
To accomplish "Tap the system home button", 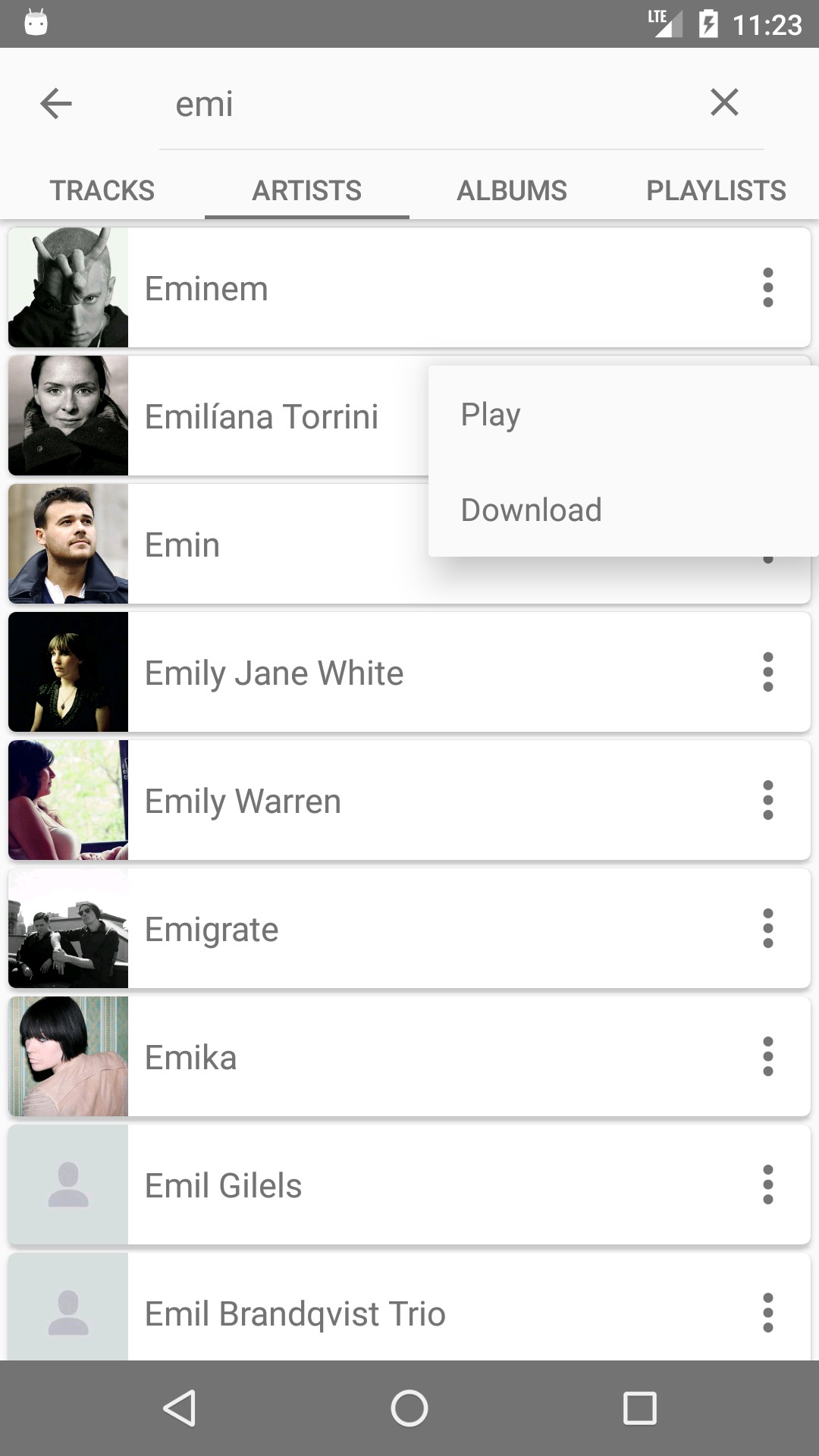I will point(409,1408).
